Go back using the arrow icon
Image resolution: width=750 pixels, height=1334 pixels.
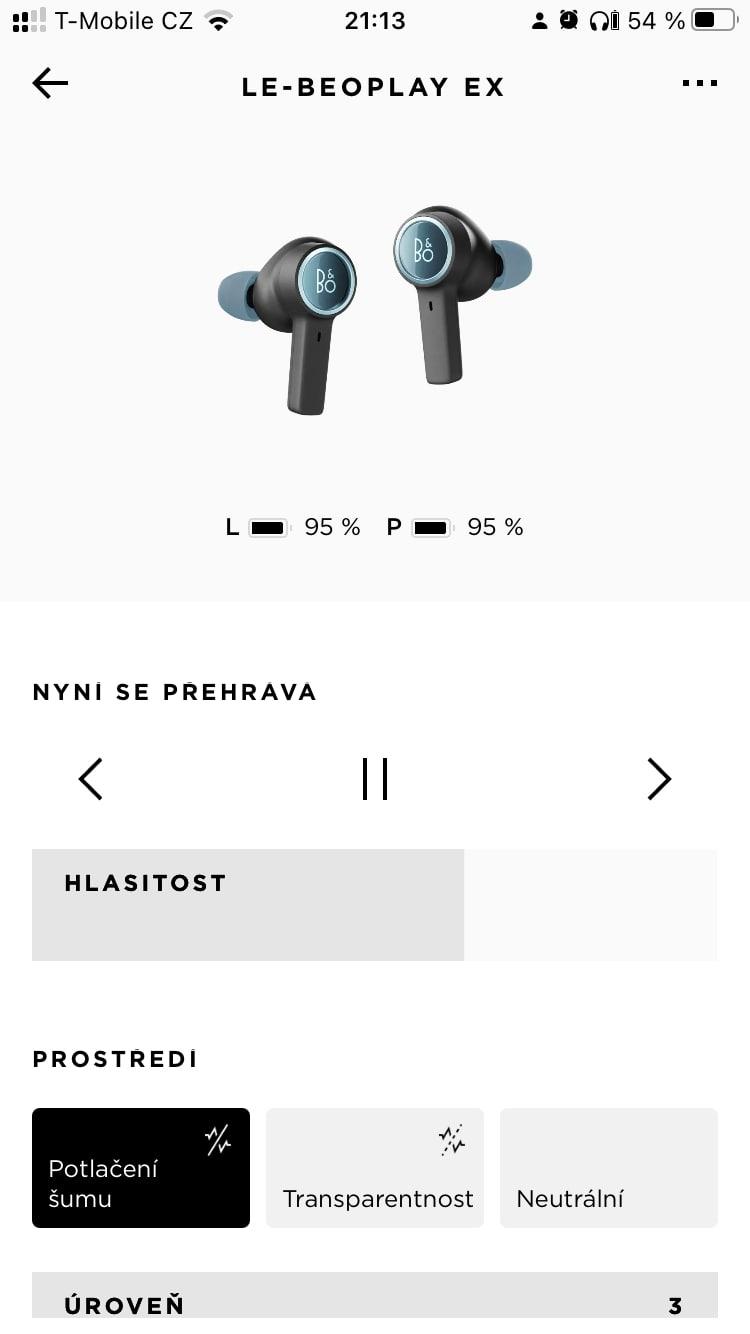coord(50,84)
